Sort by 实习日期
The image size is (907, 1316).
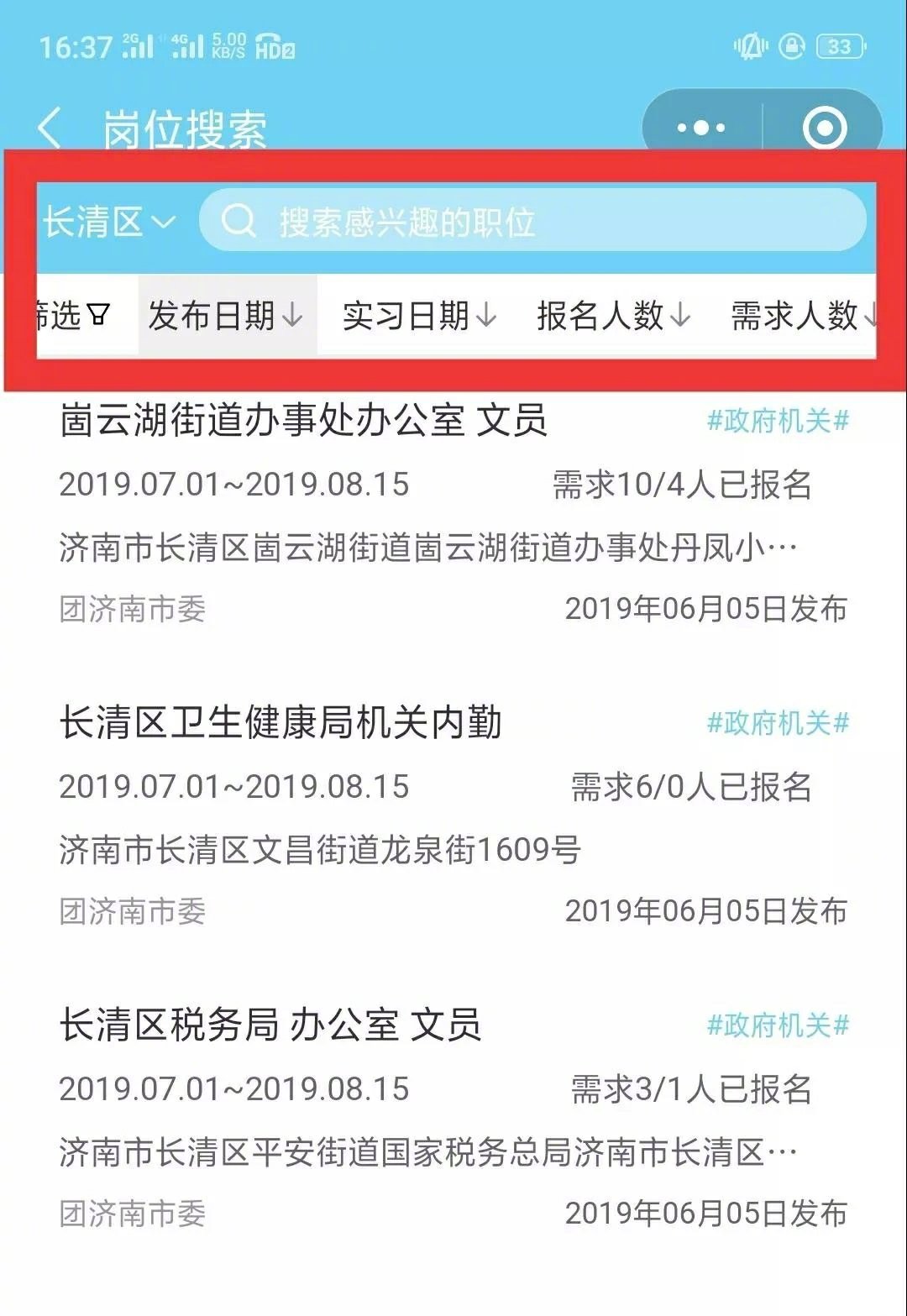[418, 316]
